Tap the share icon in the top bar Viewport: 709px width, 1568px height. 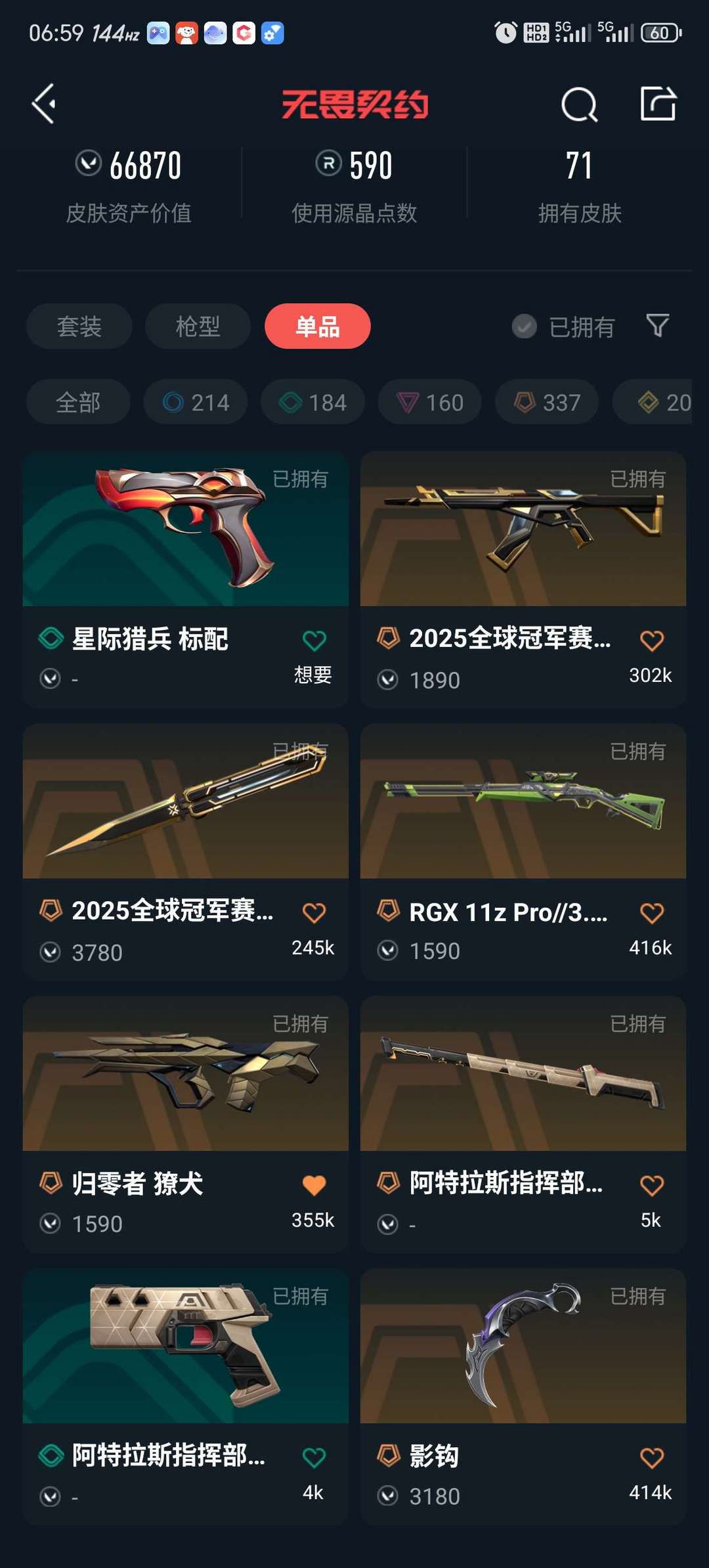[658, 104]
